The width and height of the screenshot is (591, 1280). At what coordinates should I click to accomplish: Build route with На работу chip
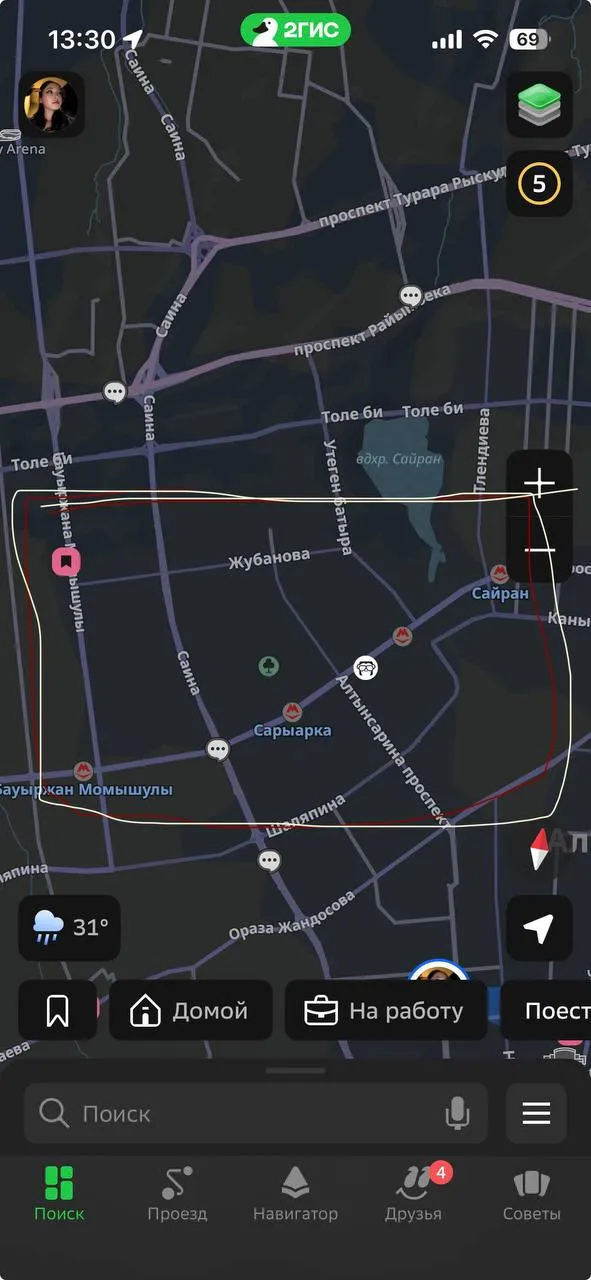click(x=386, y=1010)
